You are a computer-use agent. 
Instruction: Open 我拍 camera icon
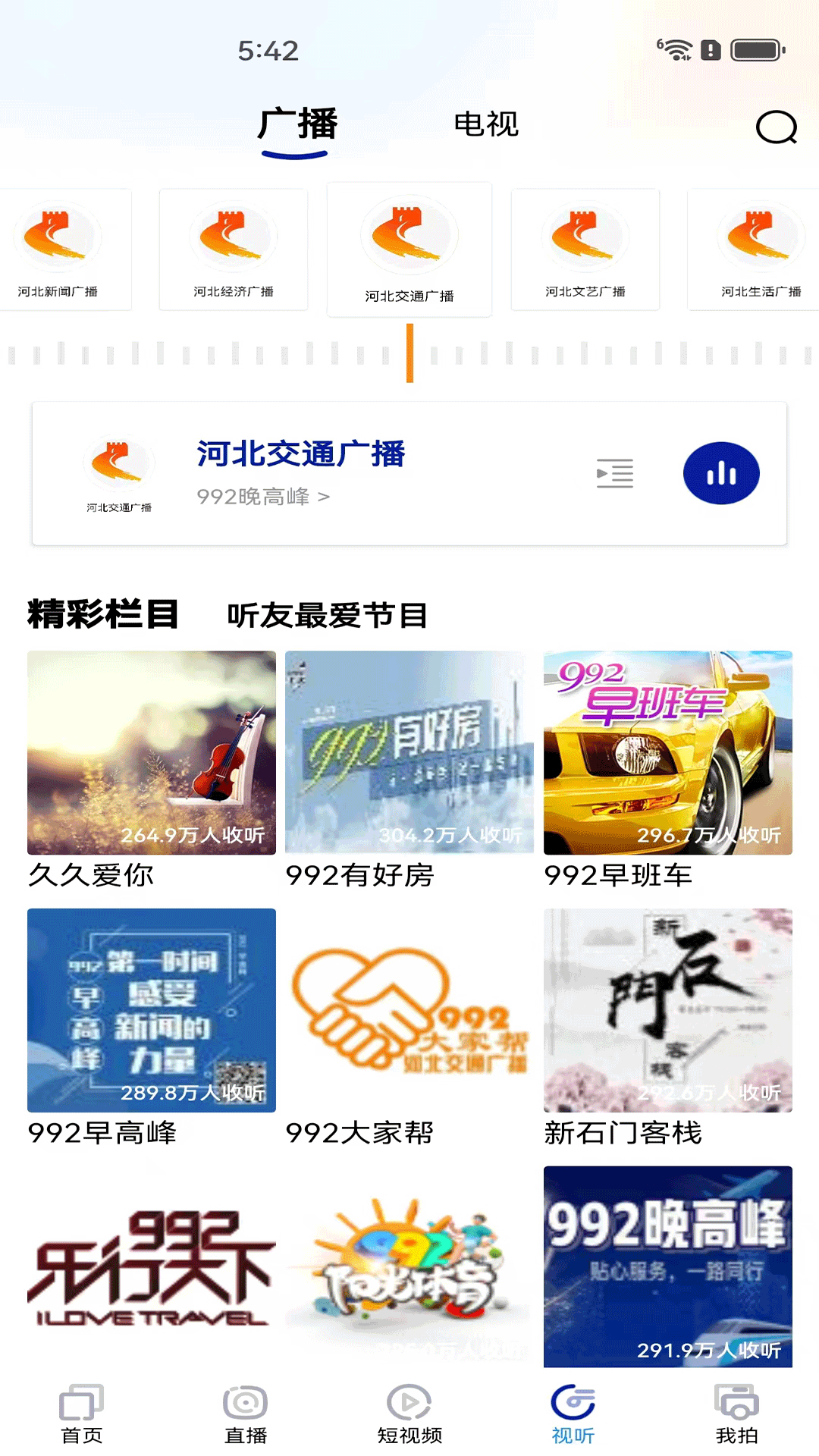pyautogui.click(x=736, y=1407)
